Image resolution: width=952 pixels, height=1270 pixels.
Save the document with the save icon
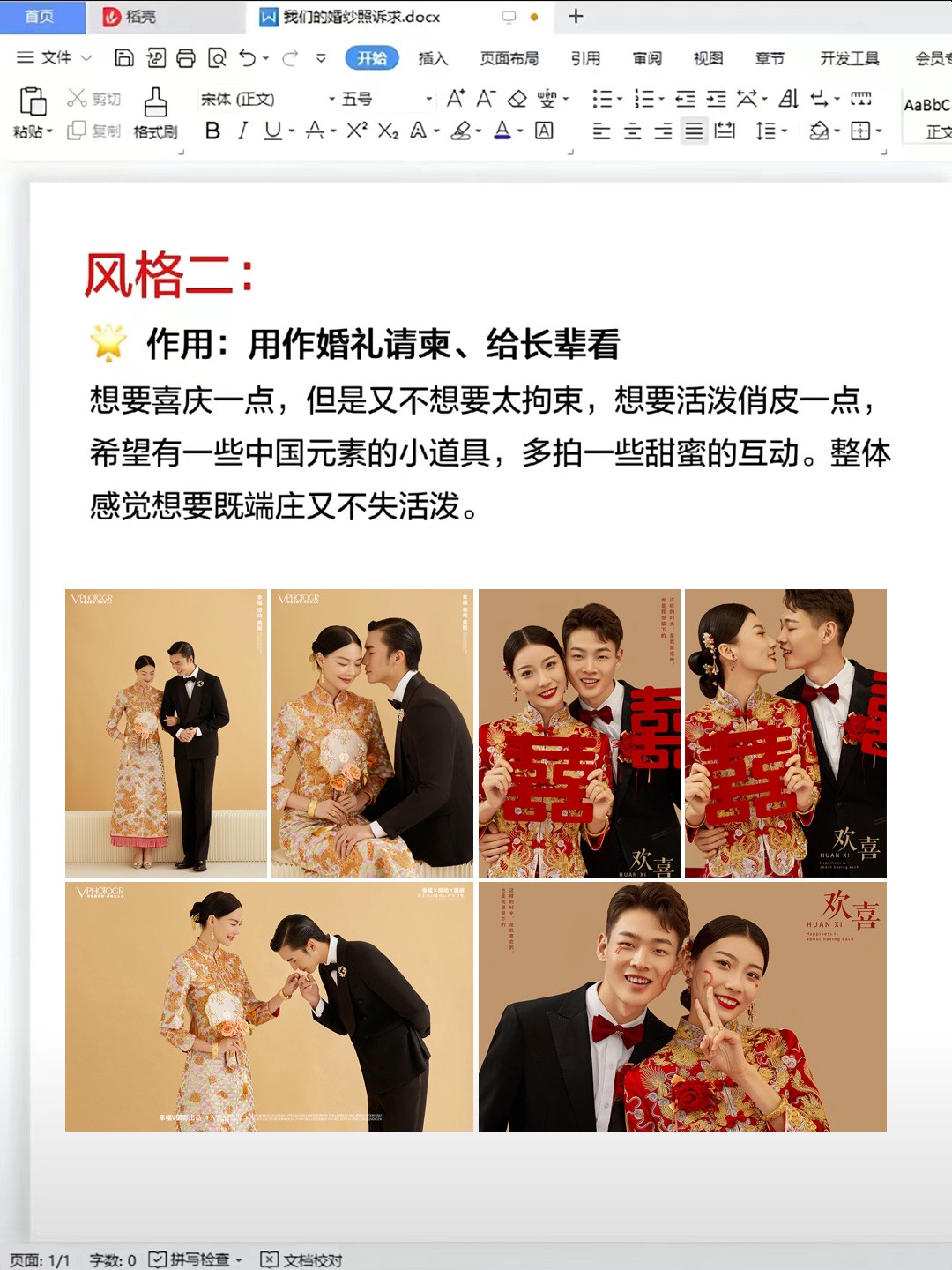(x=124, y=58)
